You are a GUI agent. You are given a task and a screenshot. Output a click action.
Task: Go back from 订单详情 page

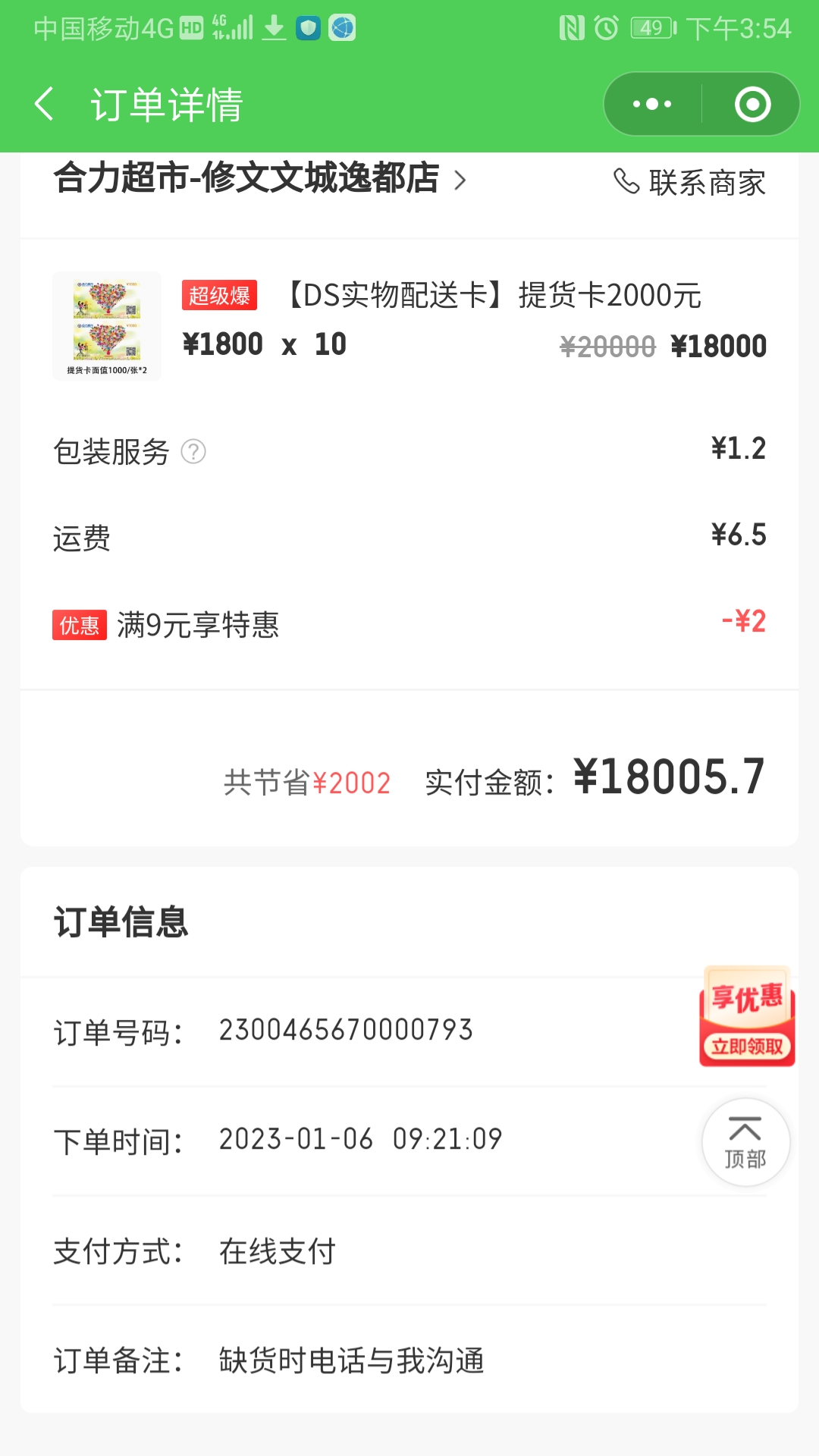coord(45,104)
